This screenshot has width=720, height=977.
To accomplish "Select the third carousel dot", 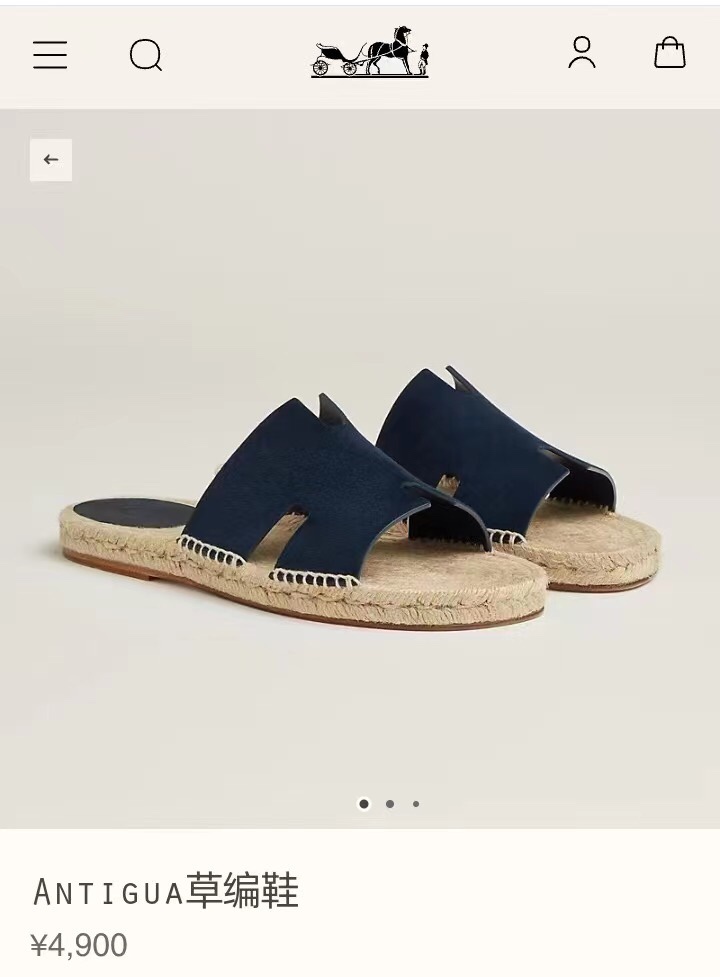I will 414,803.
